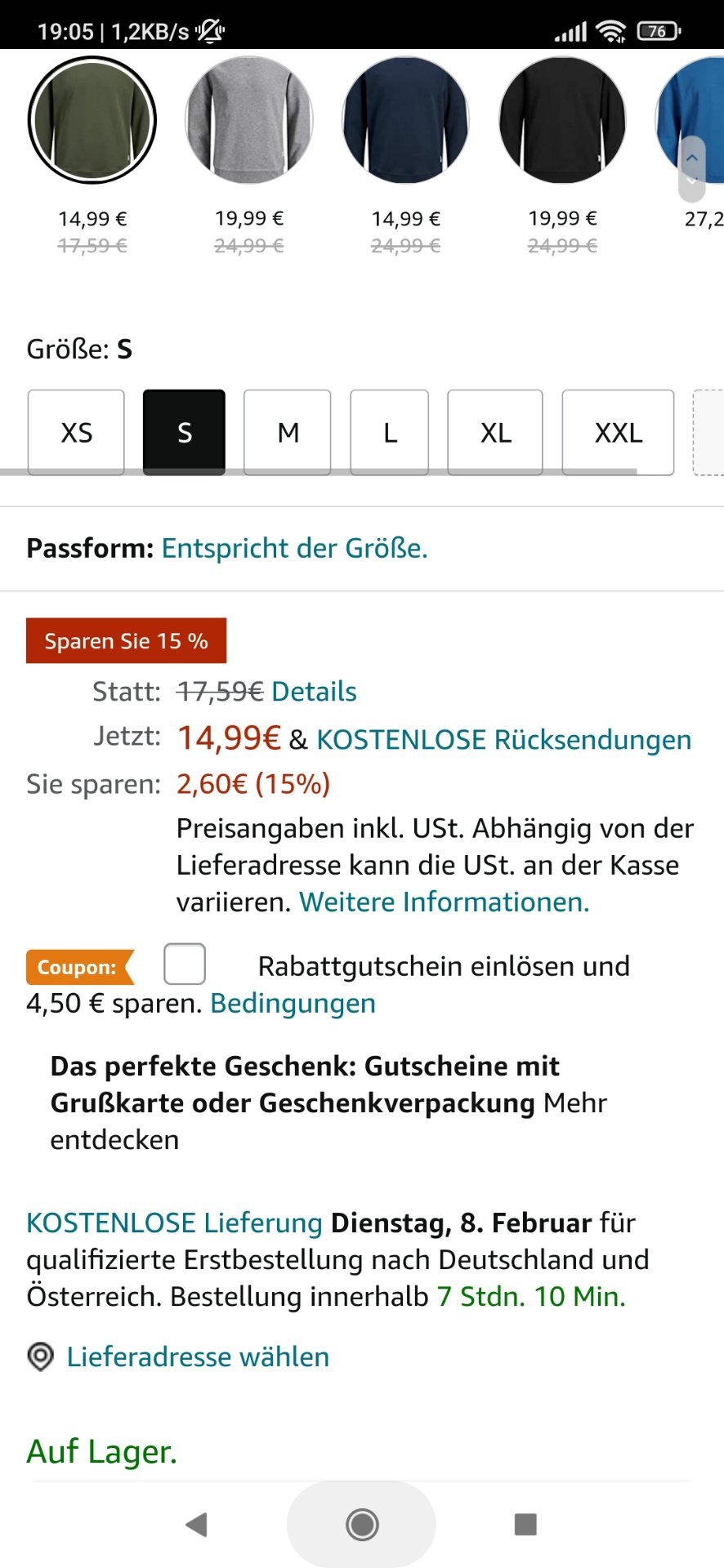This screenshot has width=724, height=1568.
Task: Choose size XXL
Action: tap(618, 432)
